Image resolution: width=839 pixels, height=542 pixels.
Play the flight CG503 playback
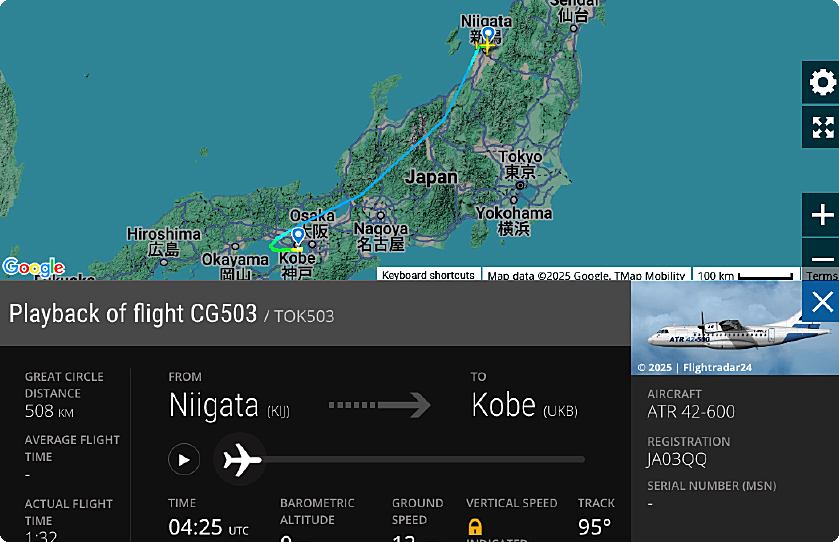184,460
